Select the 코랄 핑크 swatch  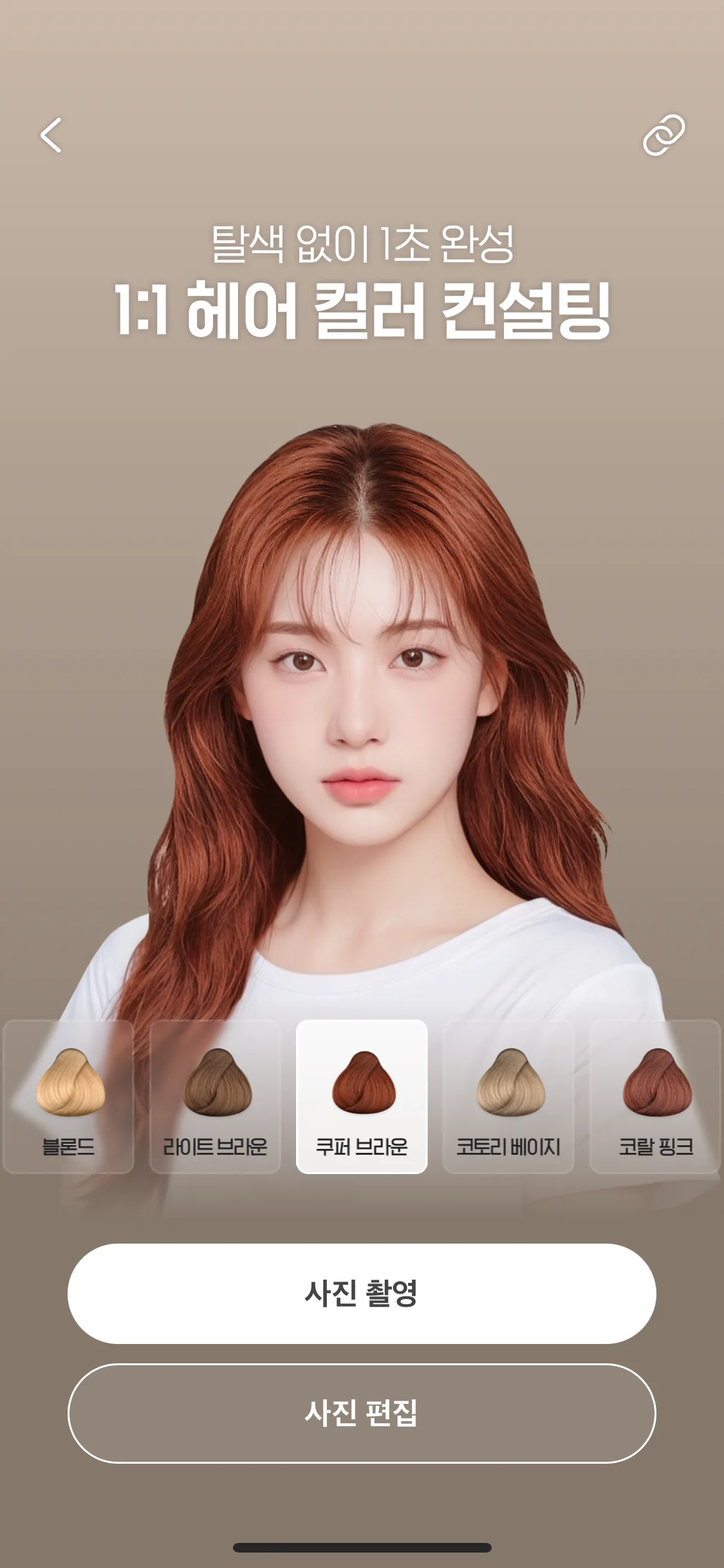[x=655, y=1096]
